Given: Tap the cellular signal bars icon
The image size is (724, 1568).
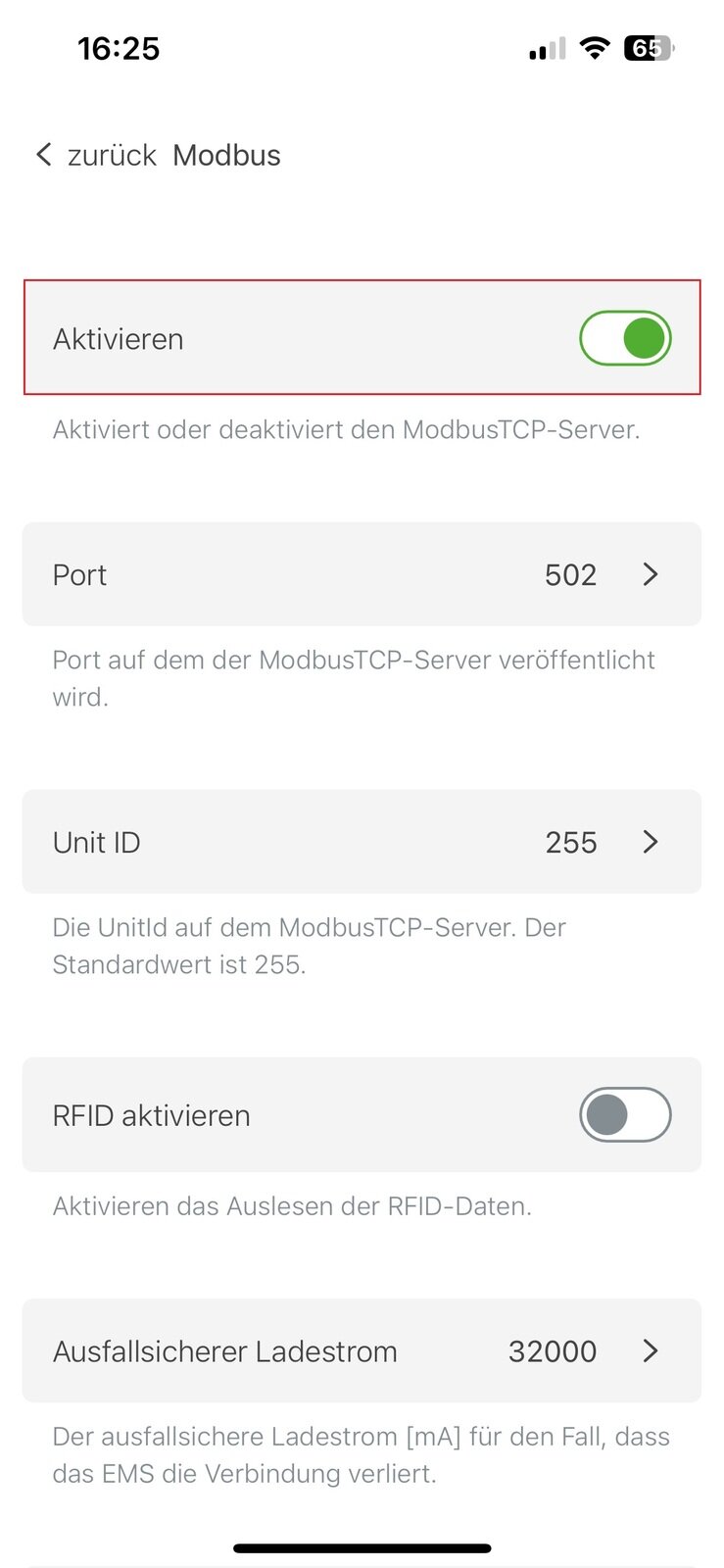Looking at the screenshot, I should tap(546, 47).
